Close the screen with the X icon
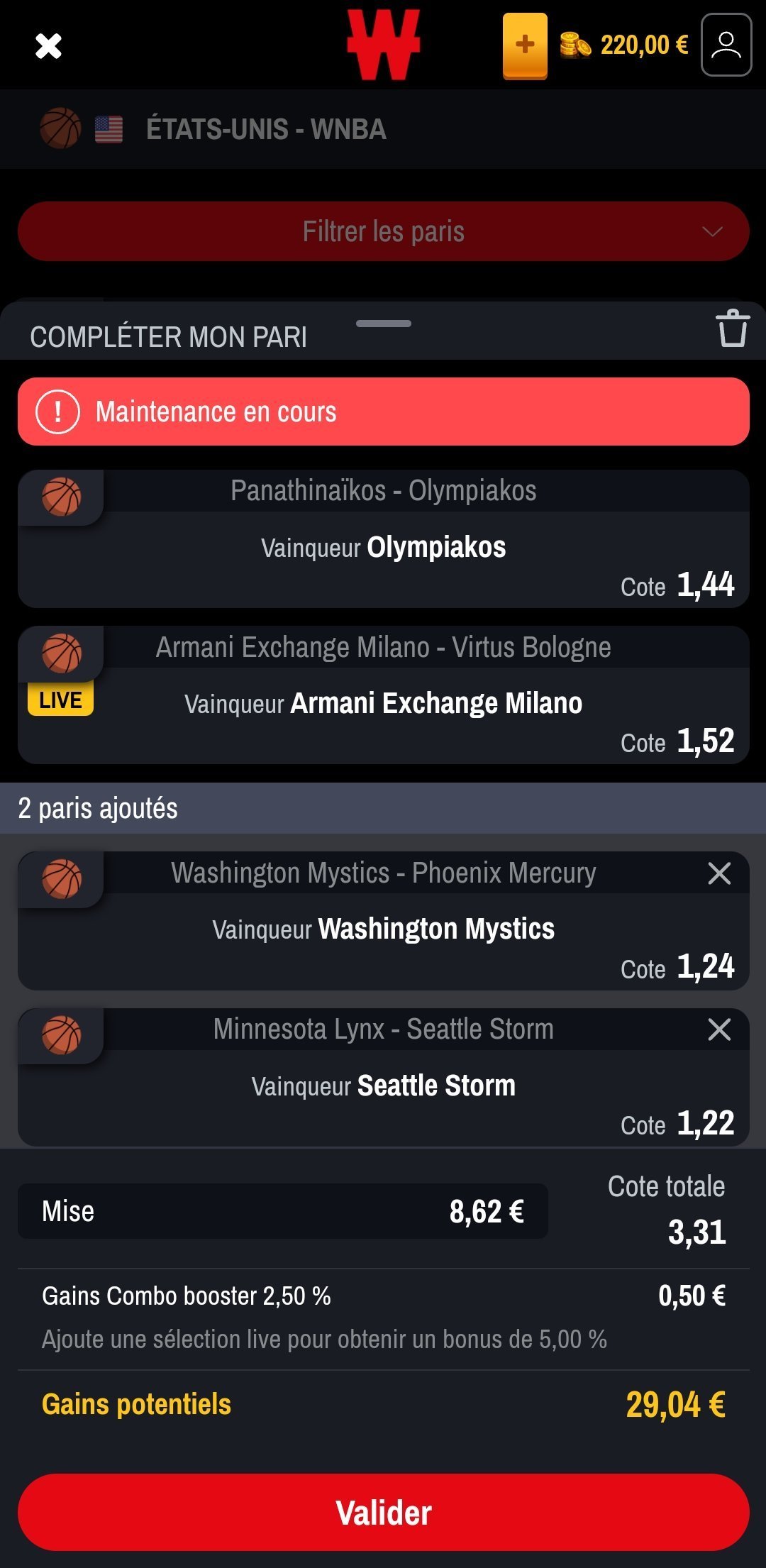 48,46
